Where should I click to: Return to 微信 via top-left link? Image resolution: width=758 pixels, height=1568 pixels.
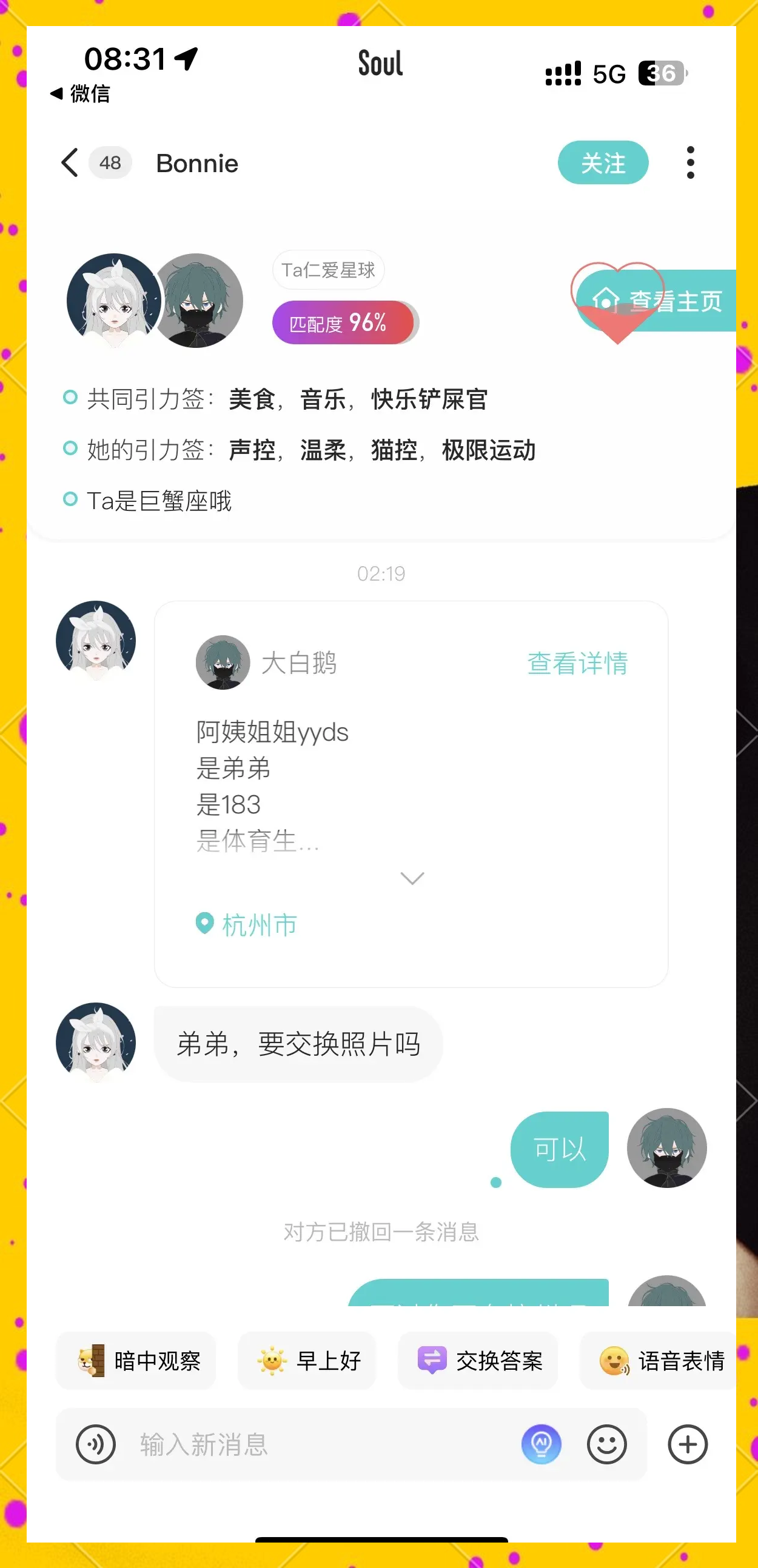pyautogui.click(x=80, y=95)
